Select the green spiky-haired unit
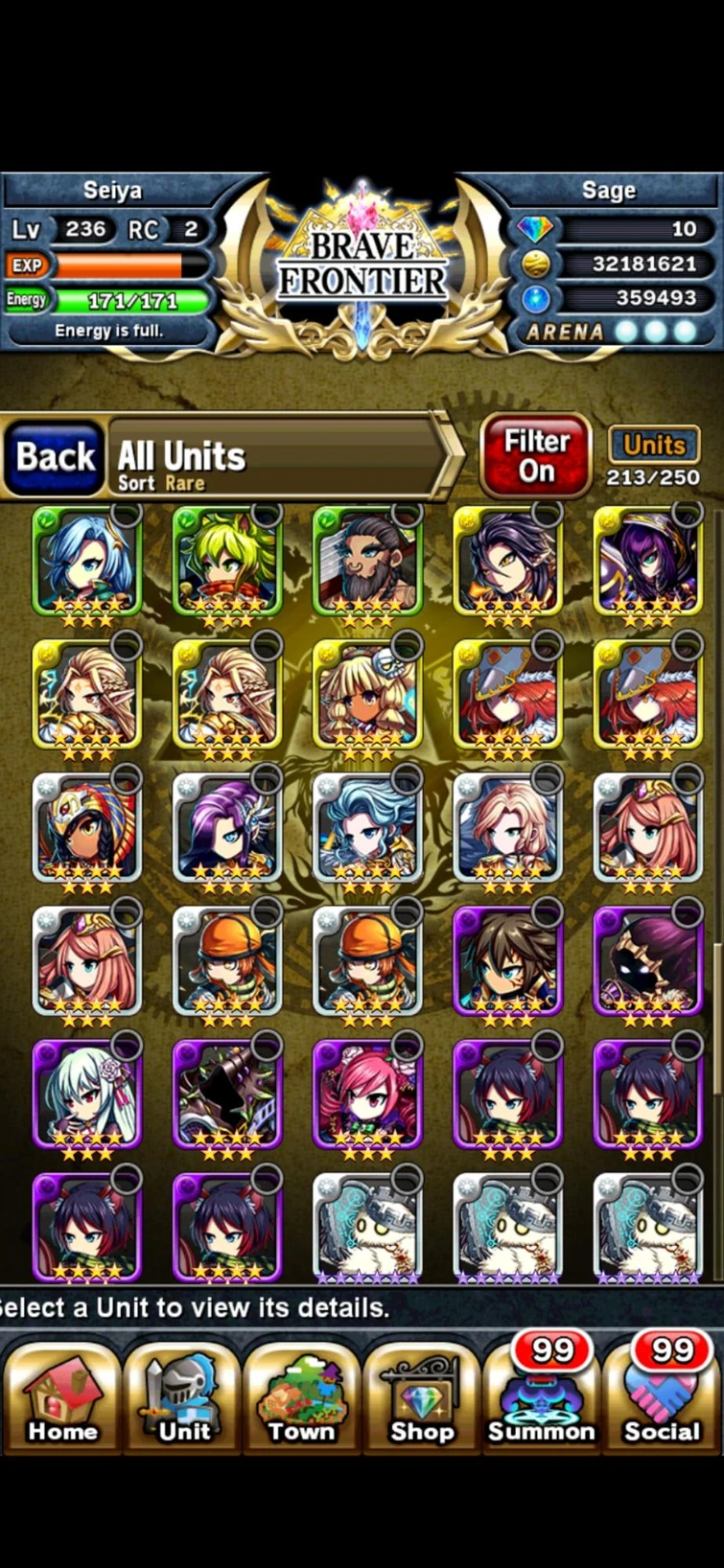 pyautogui.click(x=227, y=564)
